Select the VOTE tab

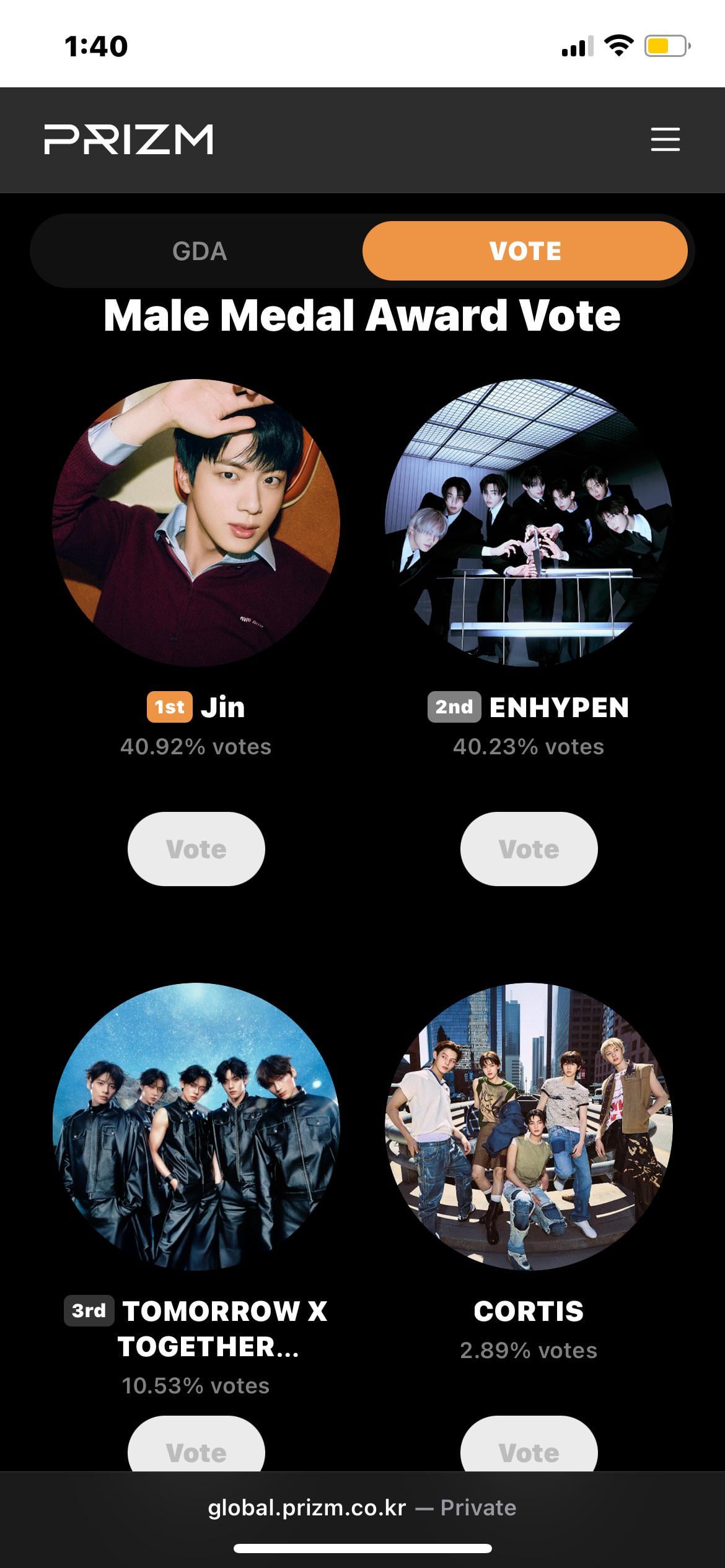[525, 251]
